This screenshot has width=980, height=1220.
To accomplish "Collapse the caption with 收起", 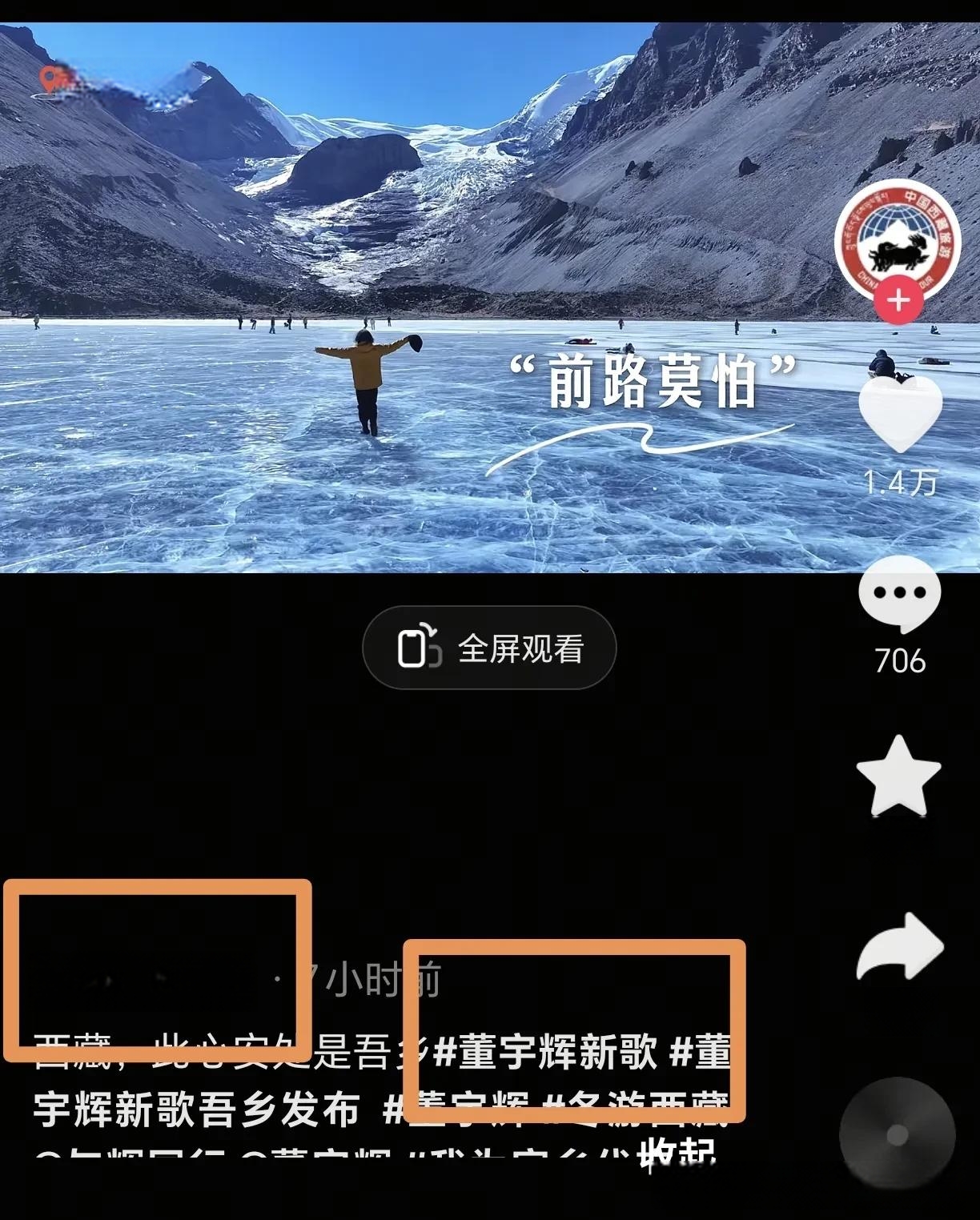I will point(677,1153).
